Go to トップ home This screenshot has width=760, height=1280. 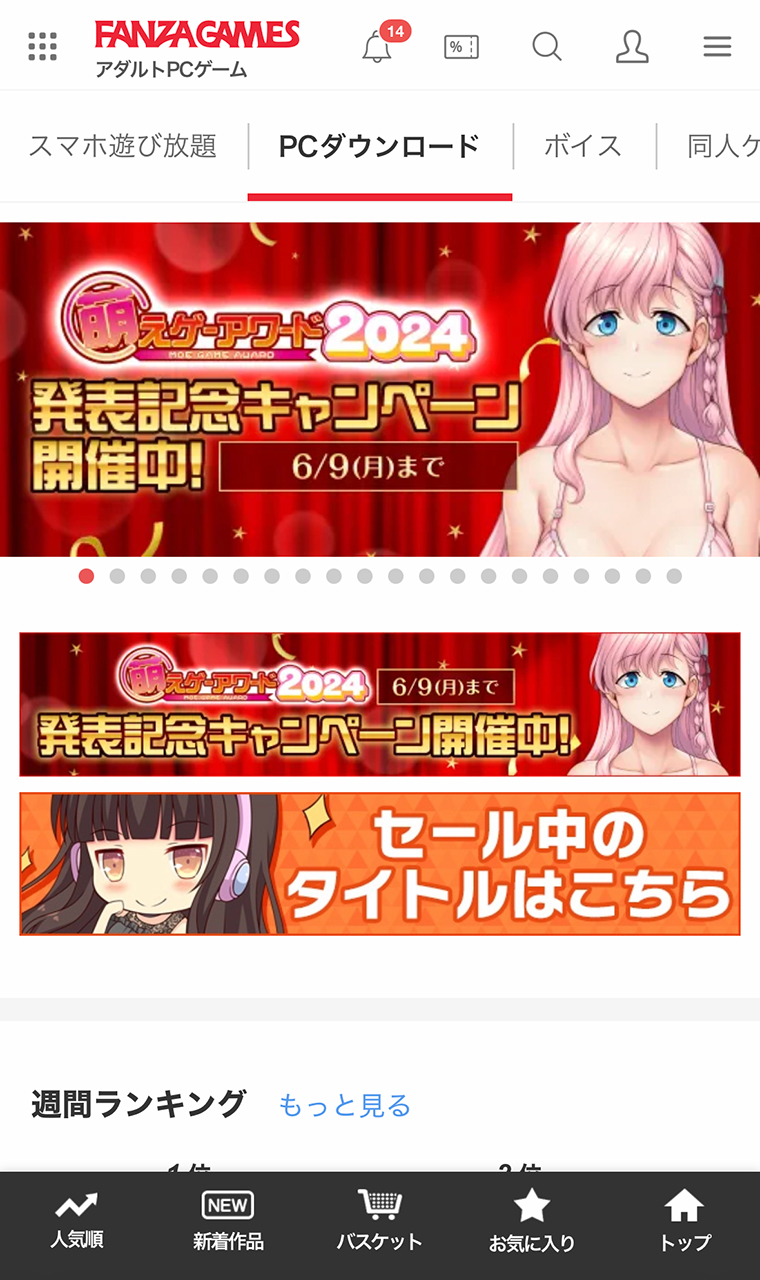click(x=684, y=1222)
